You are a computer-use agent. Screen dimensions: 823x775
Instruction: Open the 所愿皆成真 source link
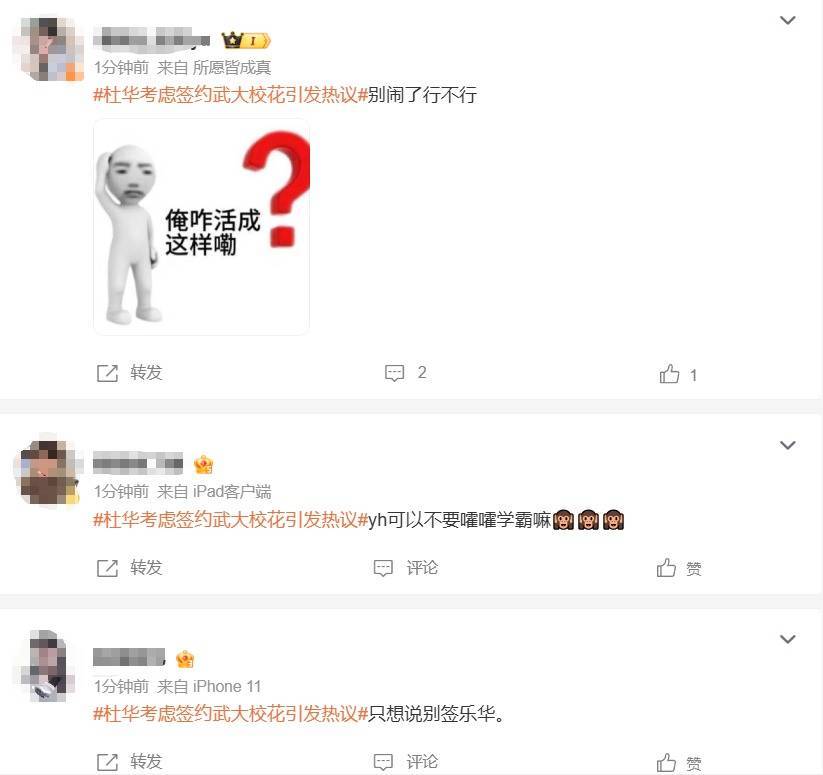[x=231, y=68]
